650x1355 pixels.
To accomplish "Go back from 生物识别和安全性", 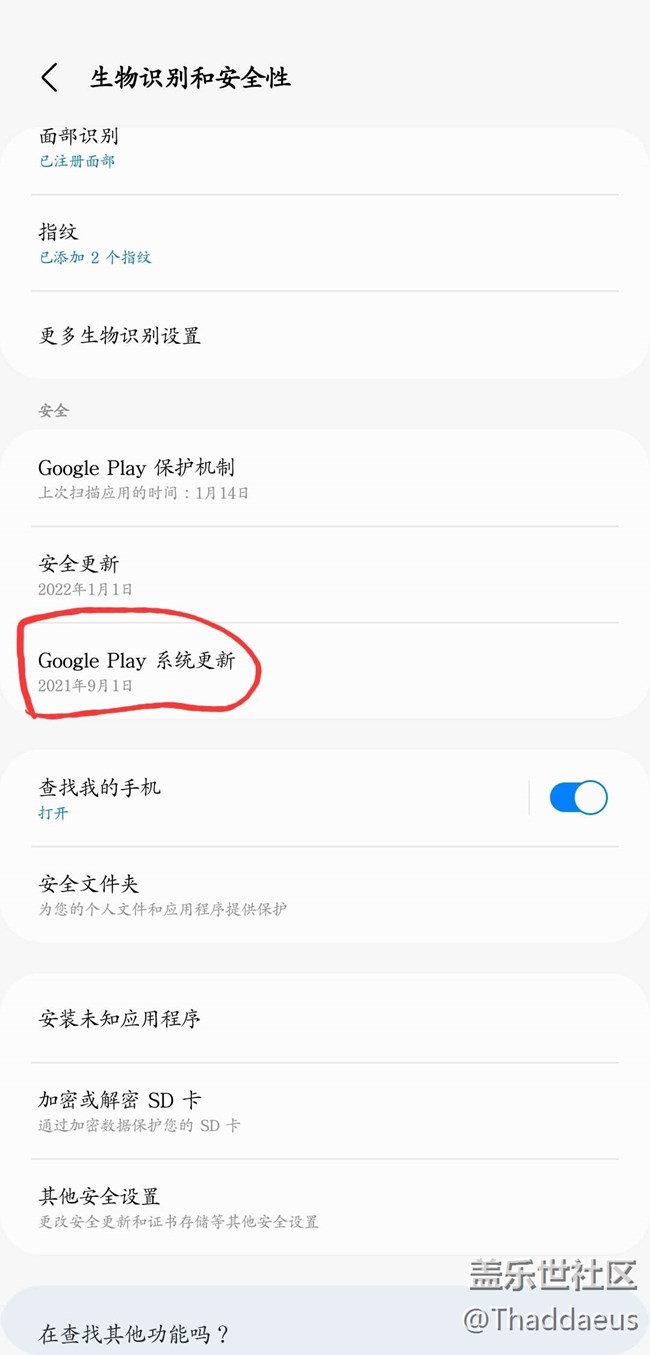I will 49,78.
